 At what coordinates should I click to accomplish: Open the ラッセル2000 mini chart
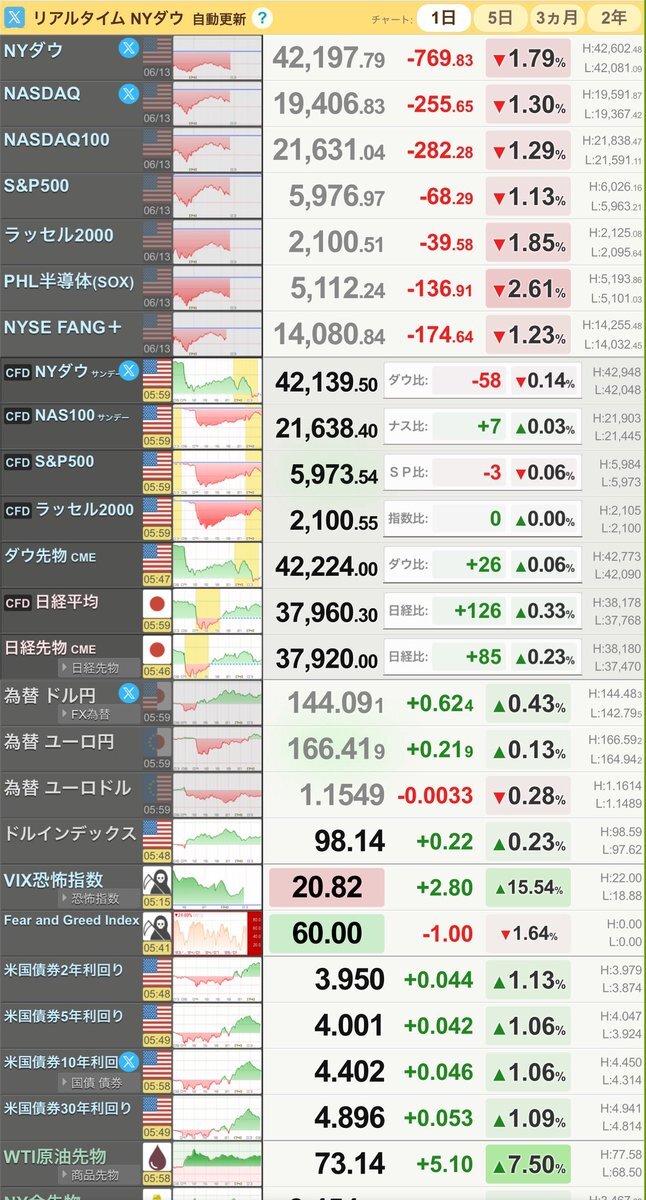tap(218, 242)
